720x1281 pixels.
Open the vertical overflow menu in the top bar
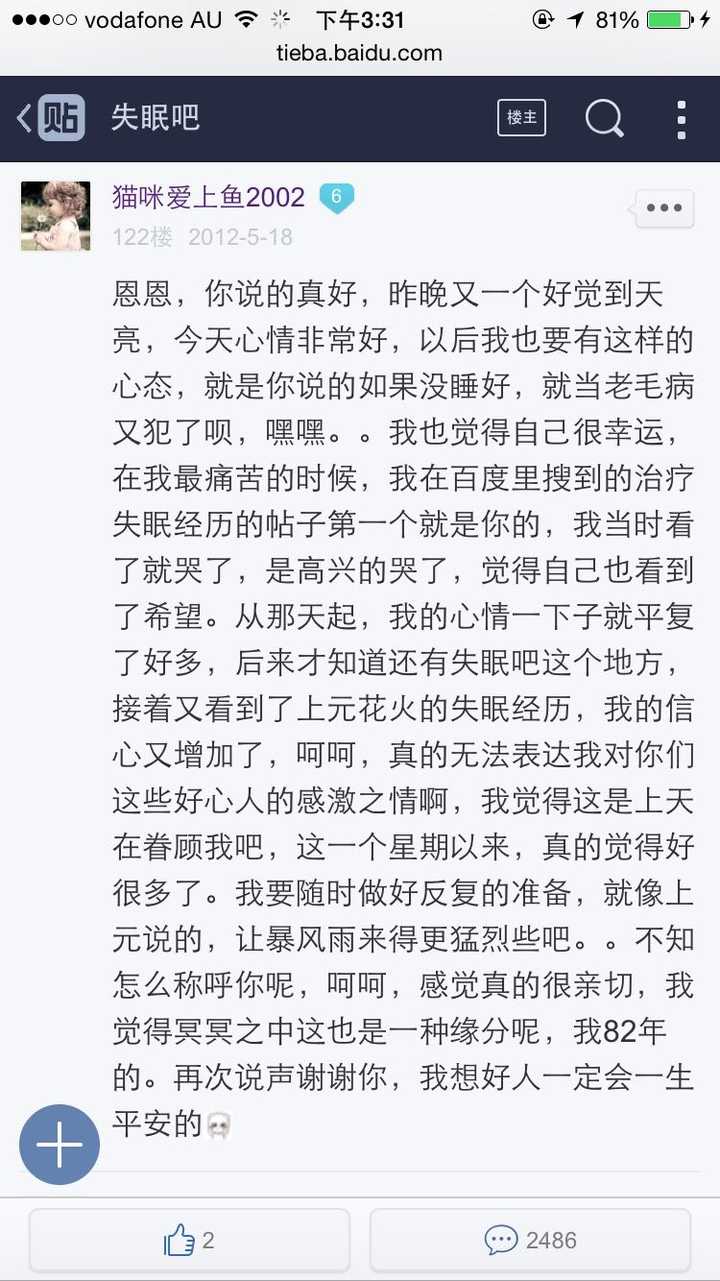(x=681, y=119)
